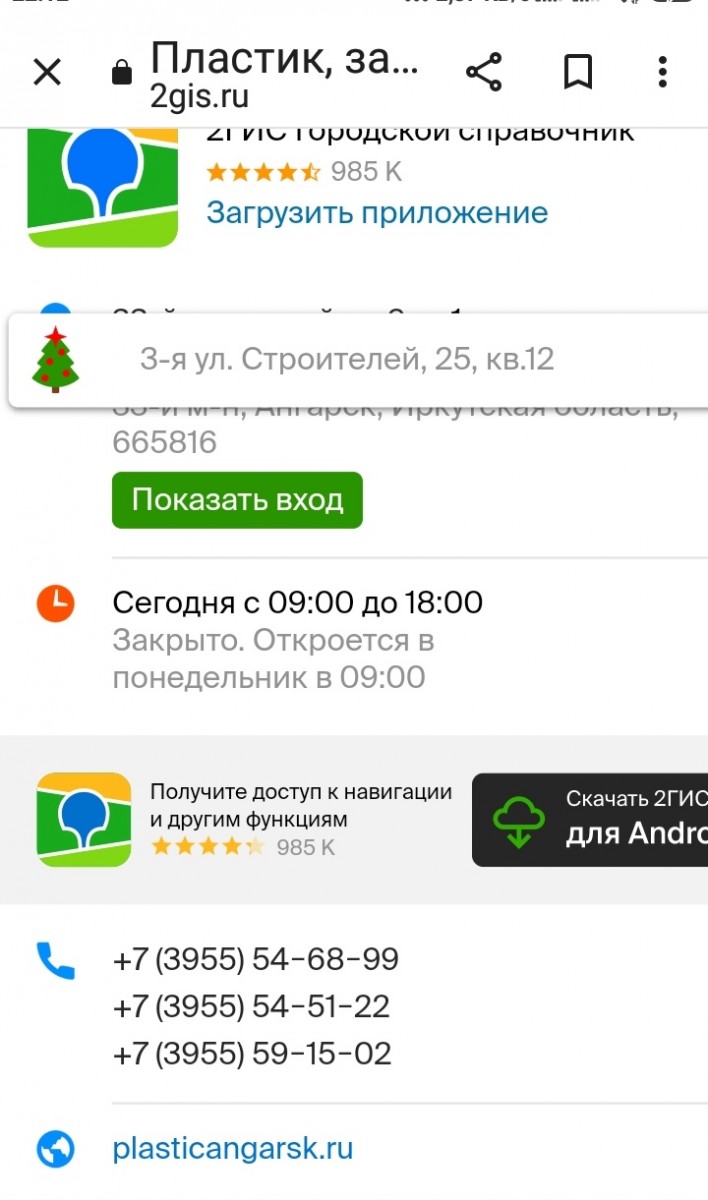Select the 3-я ул. Строителей, 25 address suggestion

[347, 360]
